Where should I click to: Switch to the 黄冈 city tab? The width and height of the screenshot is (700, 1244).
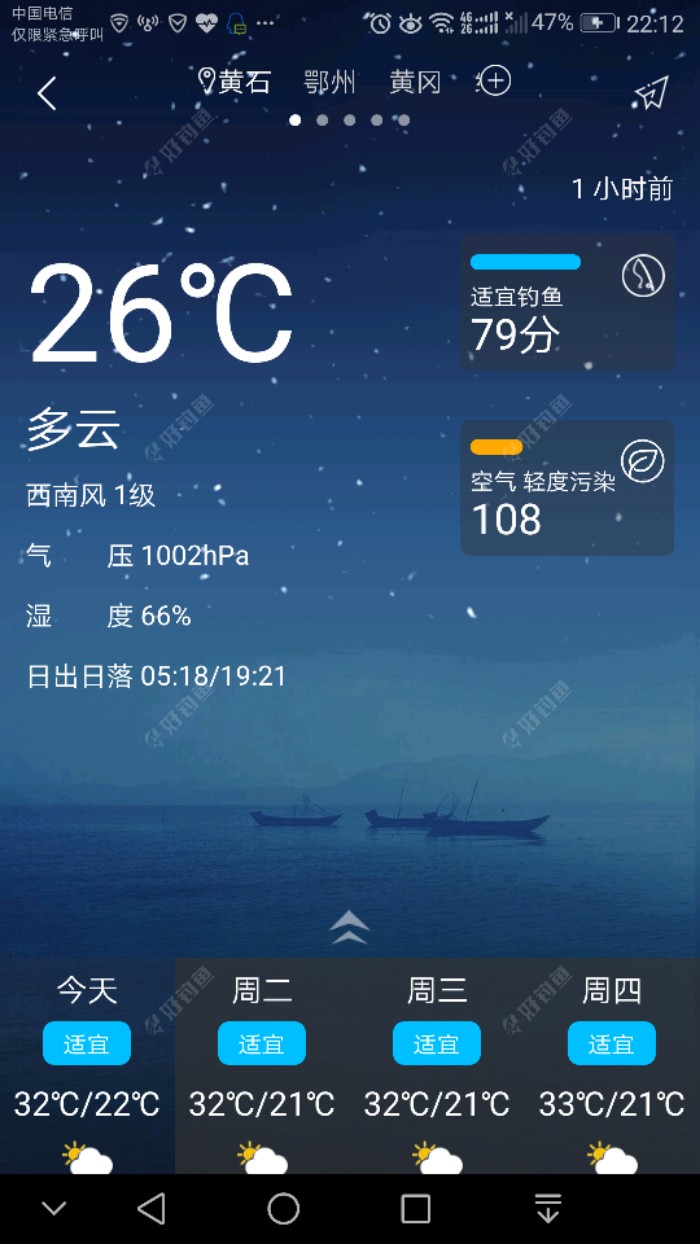[415, 82]
